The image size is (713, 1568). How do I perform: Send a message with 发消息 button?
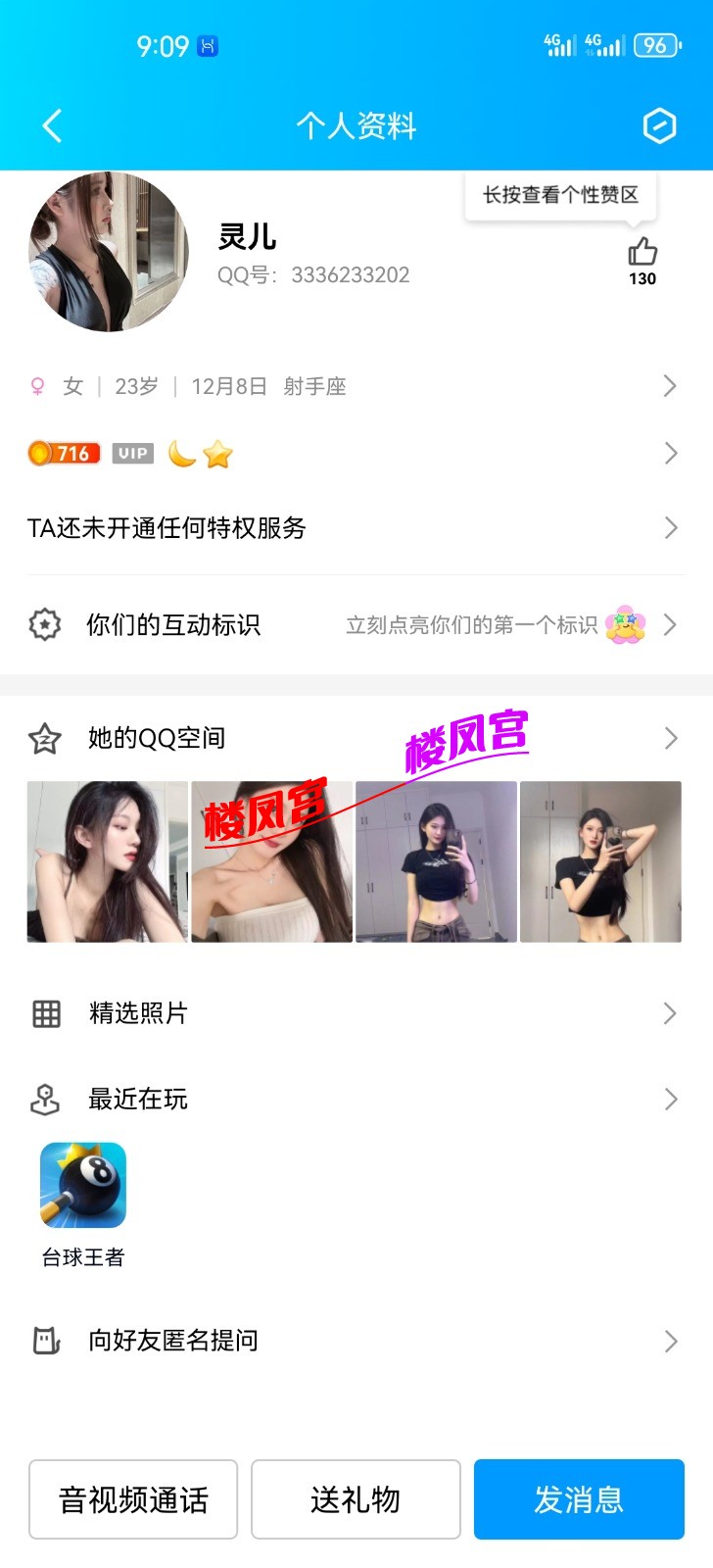578,1499
